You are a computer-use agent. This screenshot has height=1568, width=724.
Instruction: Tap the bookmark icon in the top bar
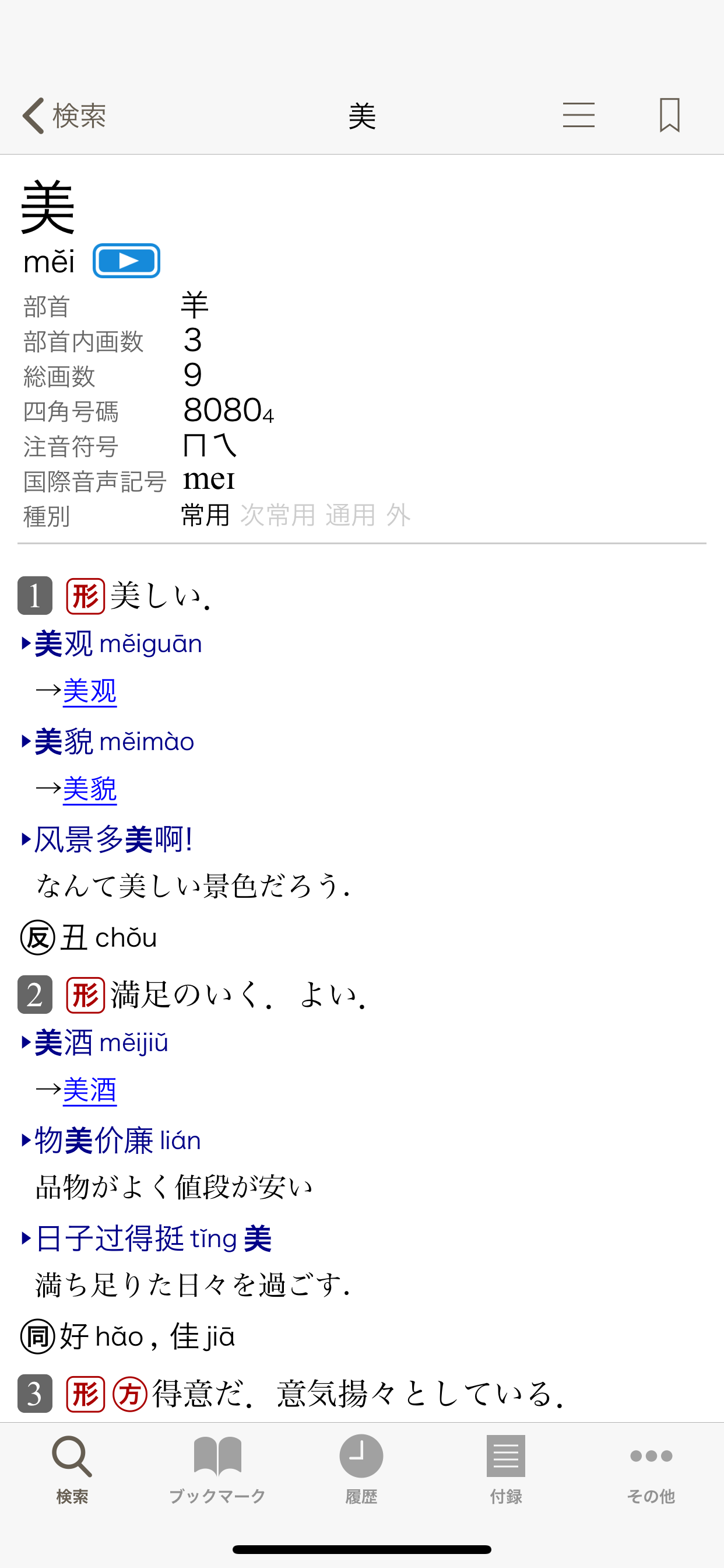point(668,114)
